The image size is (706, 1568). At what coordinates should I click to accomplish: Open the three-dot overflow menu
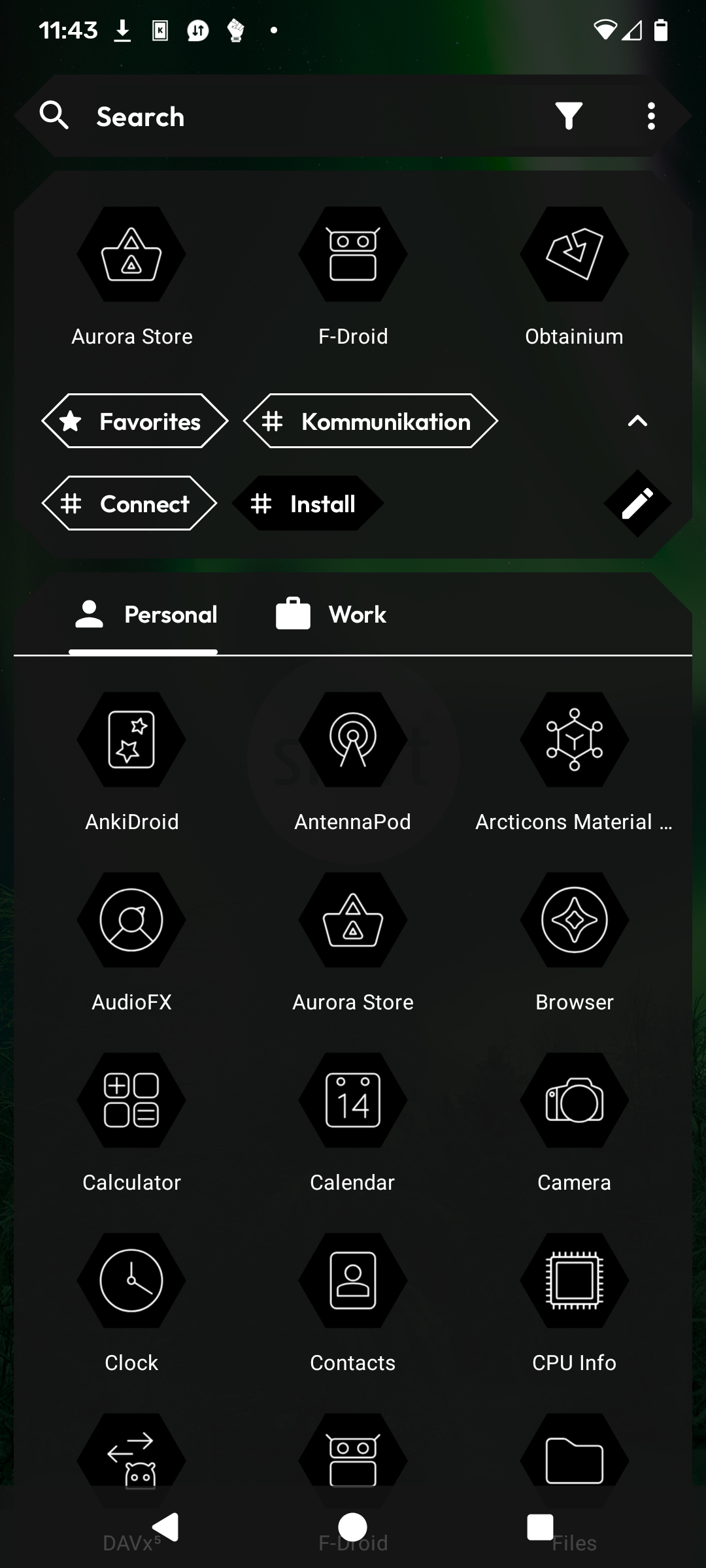click(651, 117)
